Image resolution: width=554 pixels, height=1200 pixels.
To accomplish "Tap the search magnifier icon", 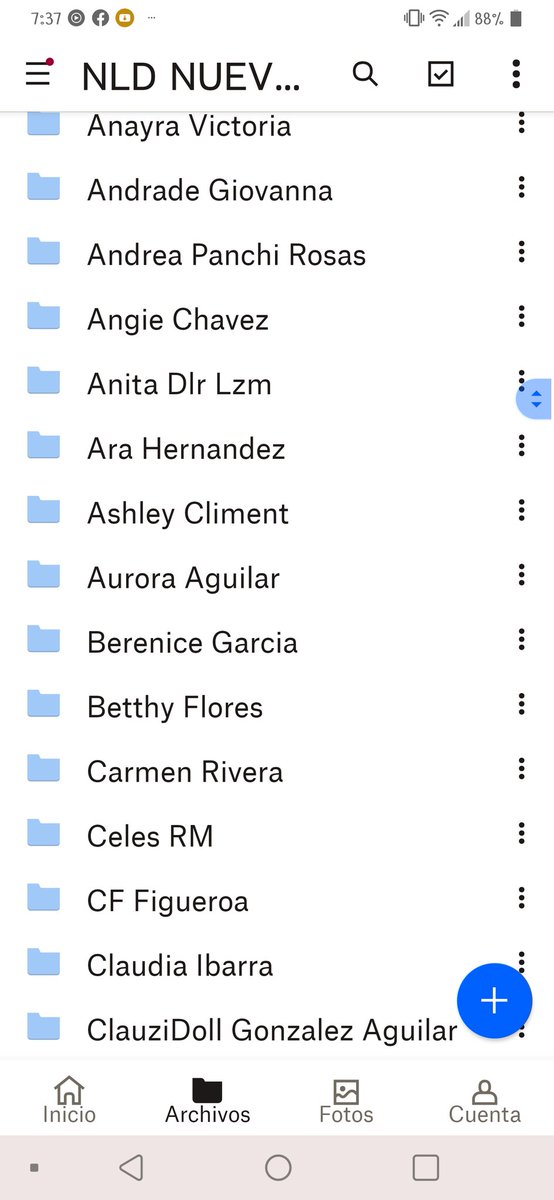I will pyautogui.click(x=365, y=73).
